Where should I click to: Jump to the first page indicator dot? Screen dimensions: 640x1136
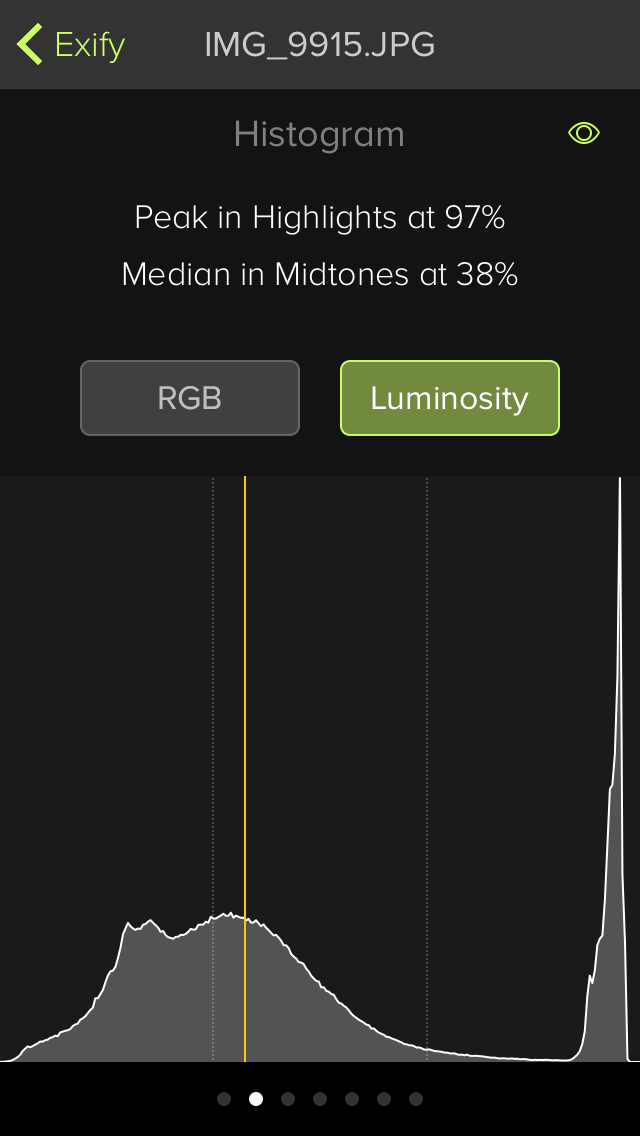224,1099
